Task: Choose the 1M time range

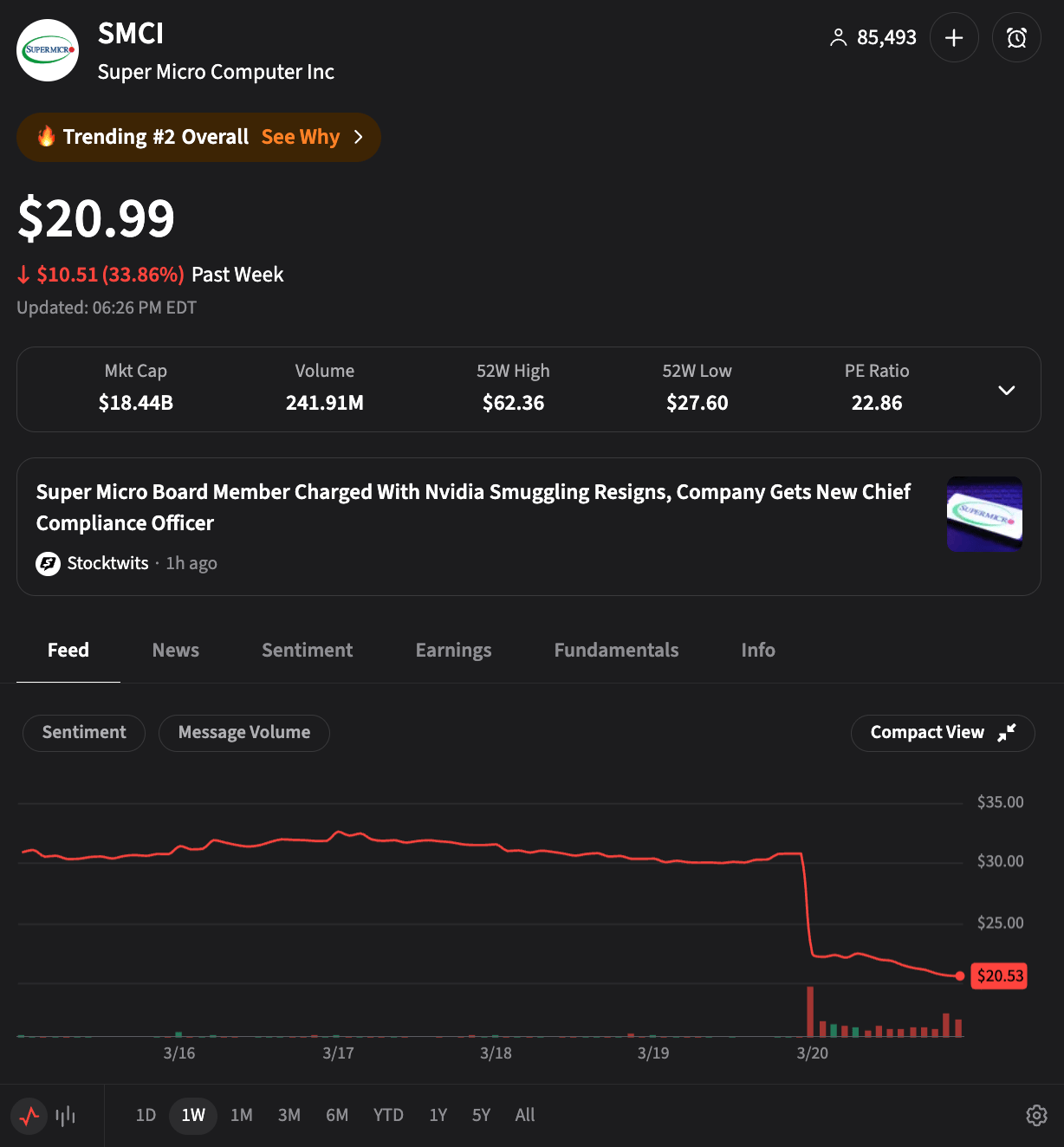Action: [242, 1115]
